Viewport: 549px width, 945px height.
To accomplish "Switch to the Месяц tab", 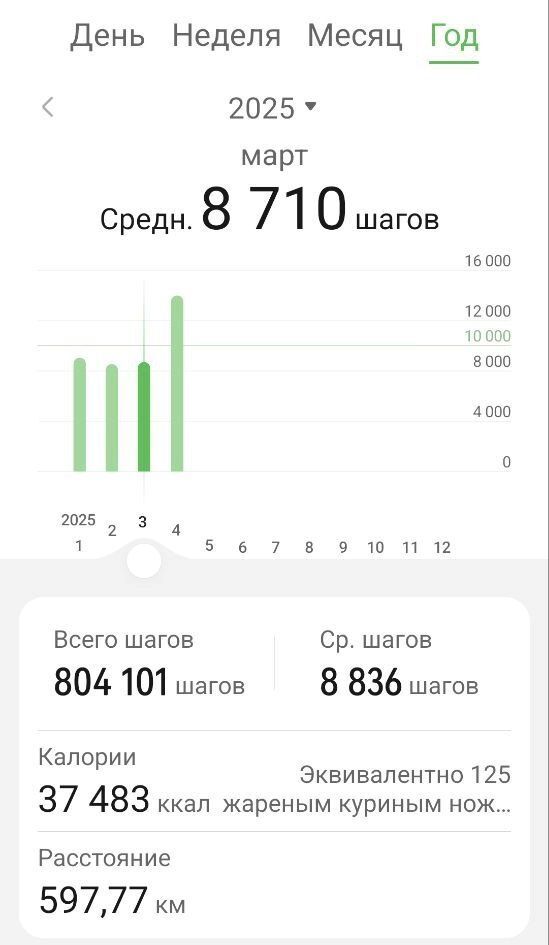I will 355,36.
